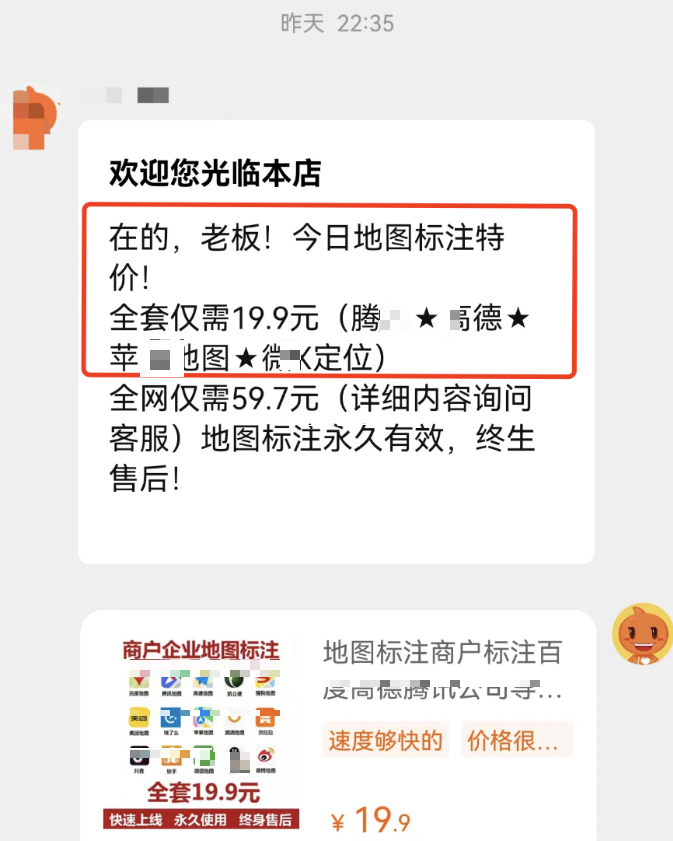This screenshot has height=841, width=673.
Task: Tap the 速度够快的 tag chip
Action: [x=385, y=741]
